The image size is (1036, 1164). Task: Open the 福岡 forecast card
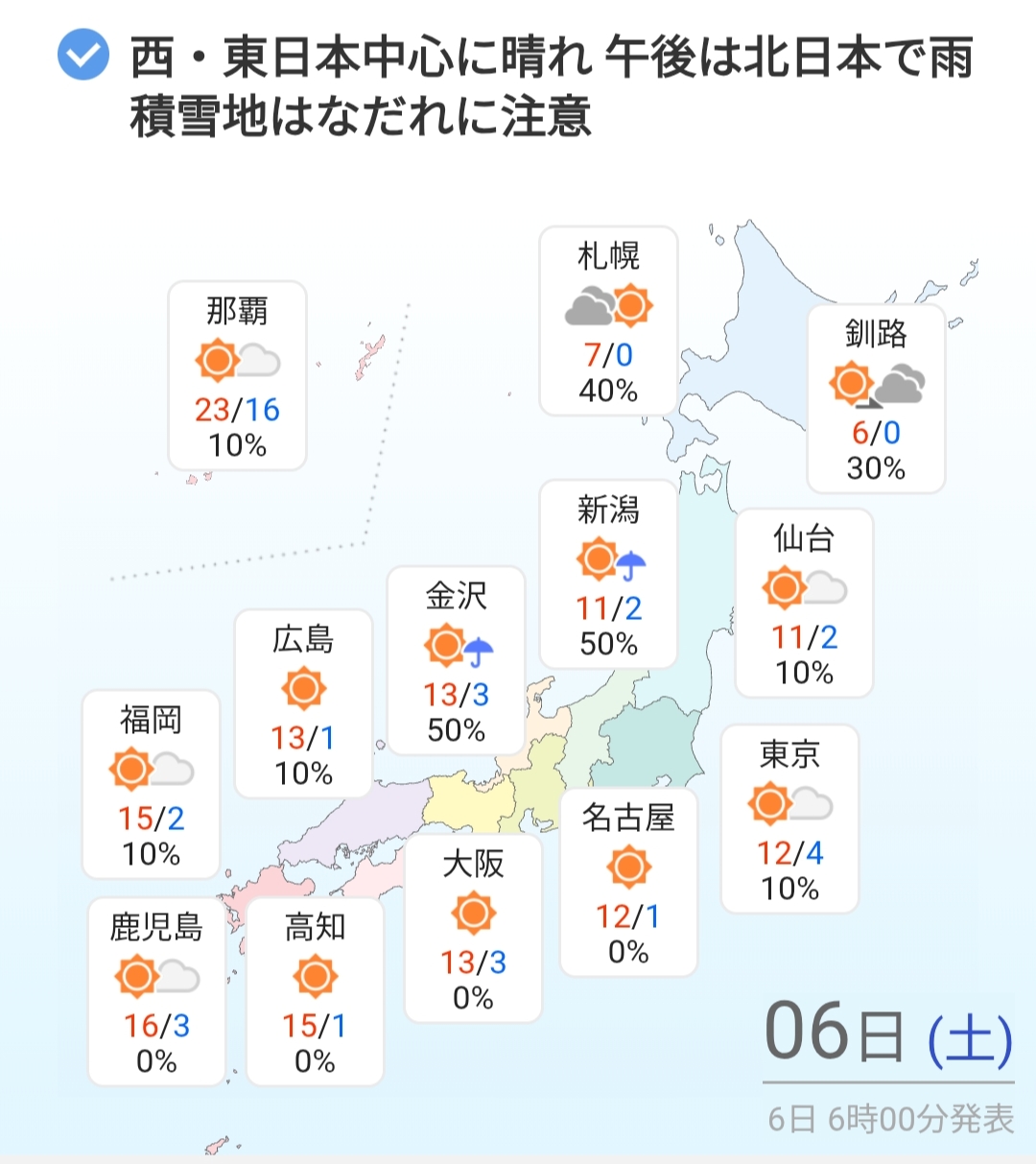click(x=152, y=785)
